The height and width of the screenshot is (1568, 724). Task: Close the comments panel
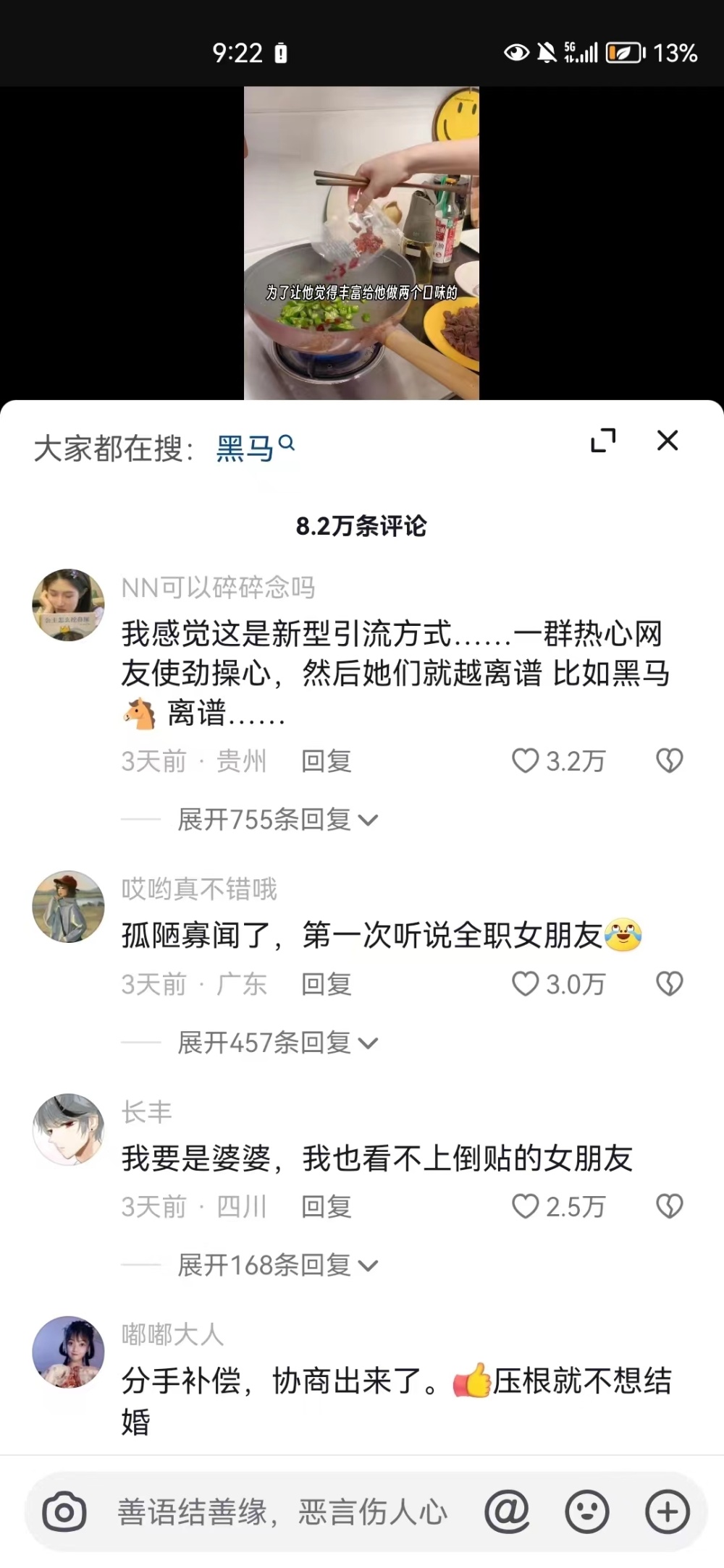click(667, 440)
